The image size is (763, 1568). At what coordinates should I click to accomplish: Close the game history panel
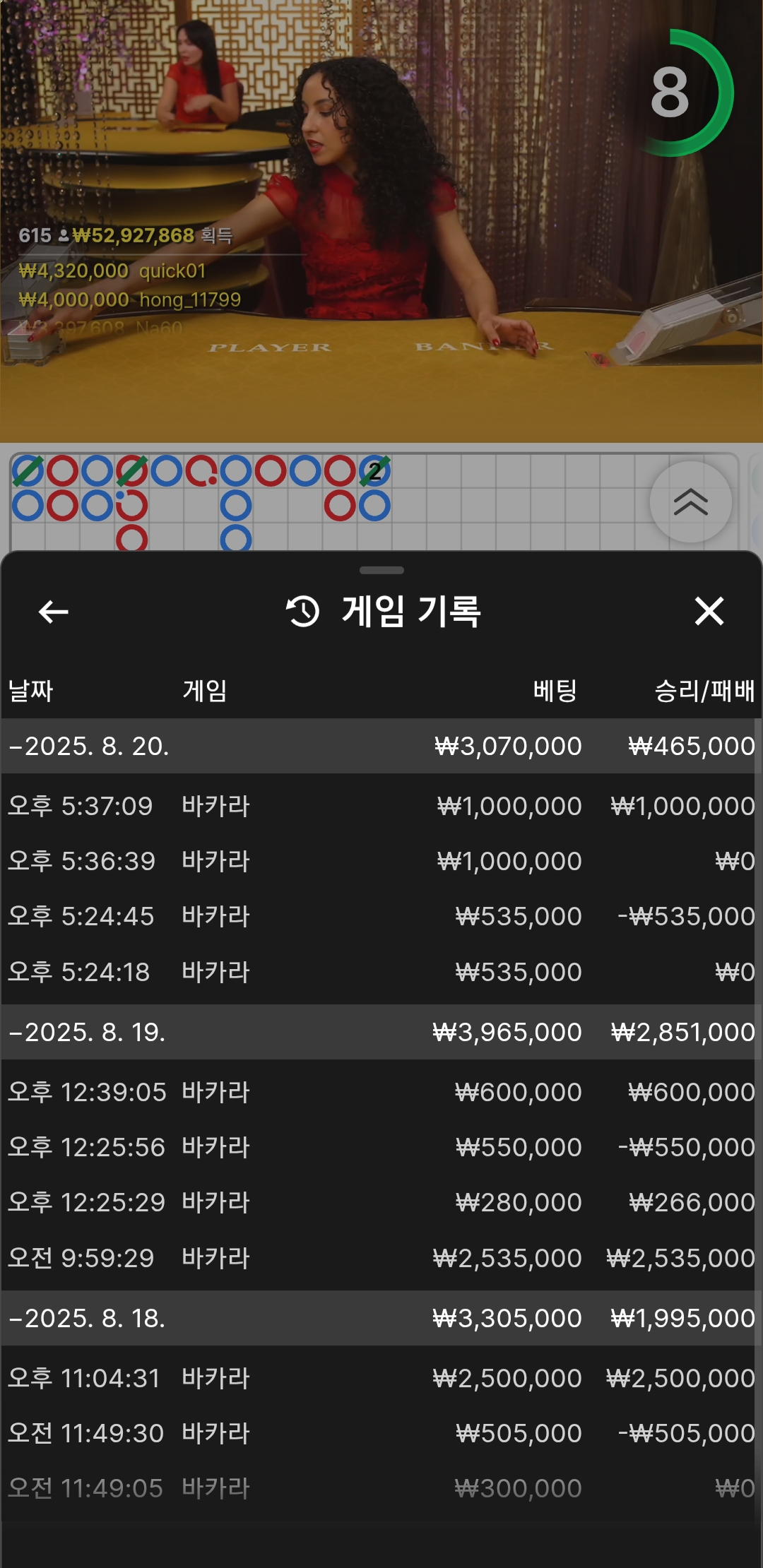pyautogui.click(x=709, y=612)
